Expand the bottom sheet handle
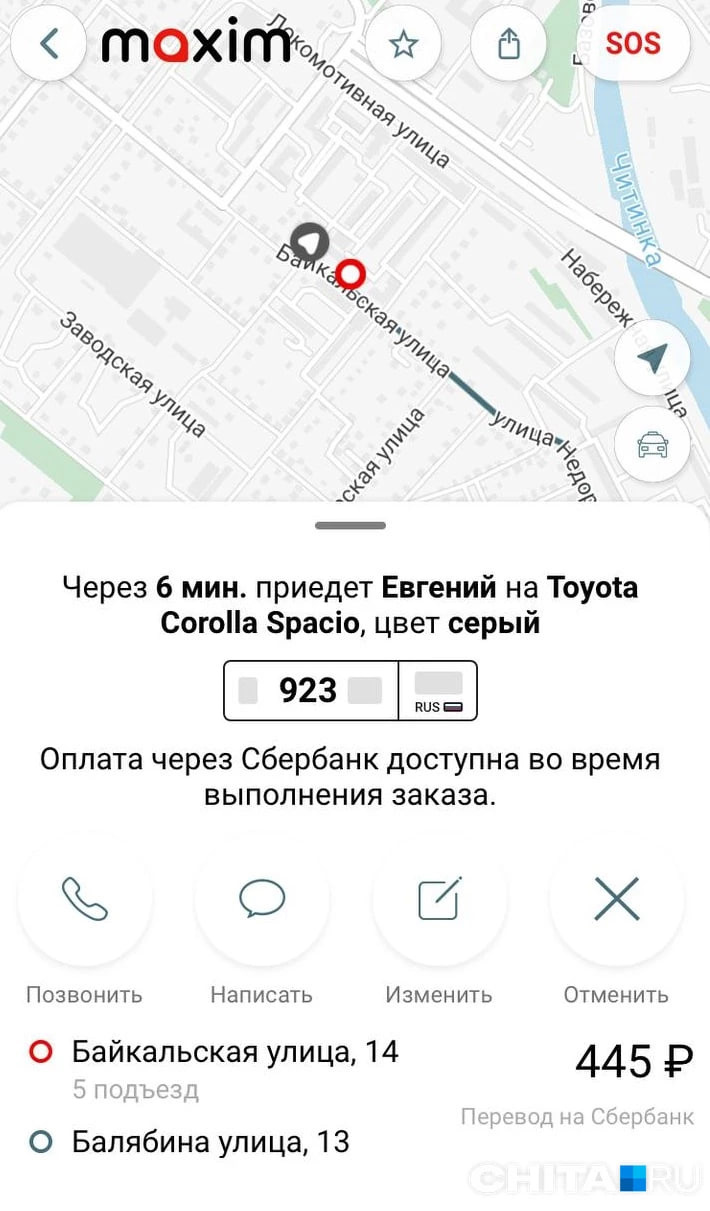 pos(350,525)
